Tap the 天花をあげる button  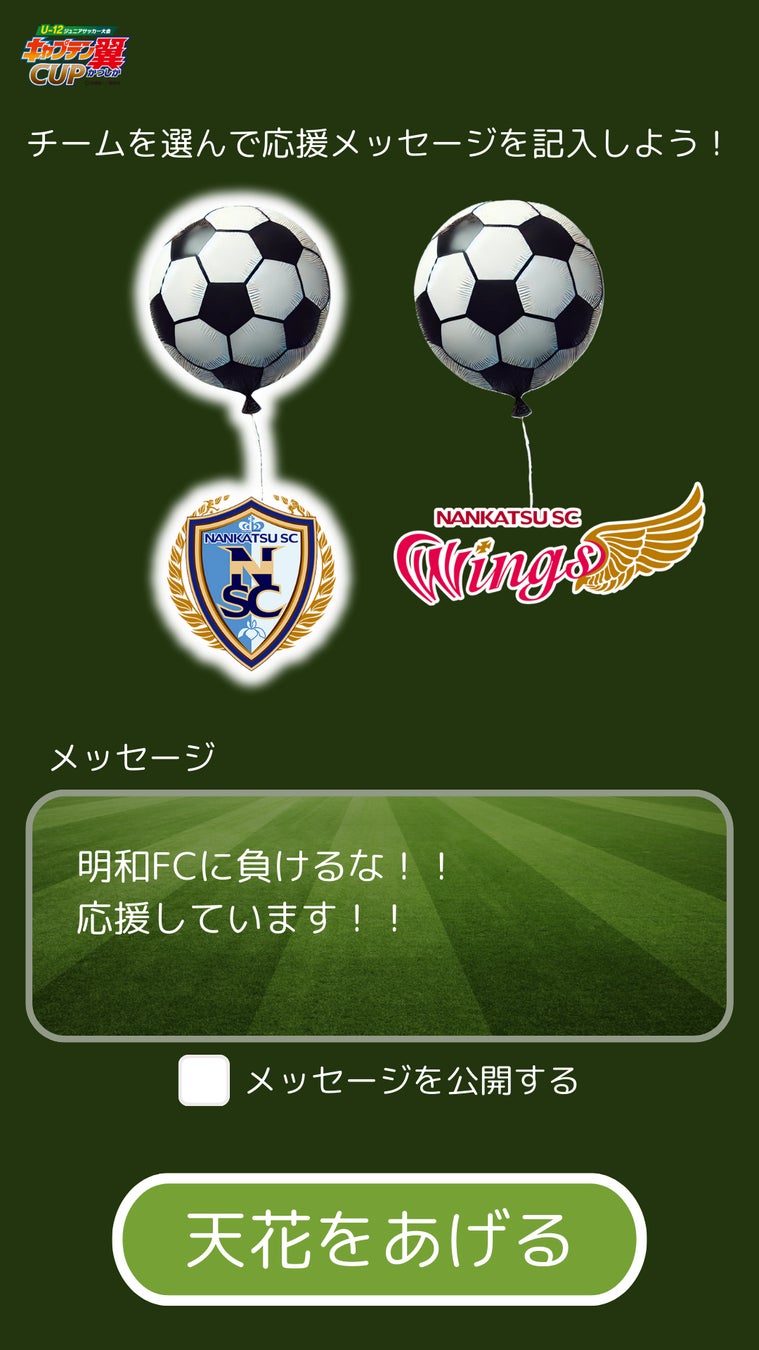tap(379, 1239)
